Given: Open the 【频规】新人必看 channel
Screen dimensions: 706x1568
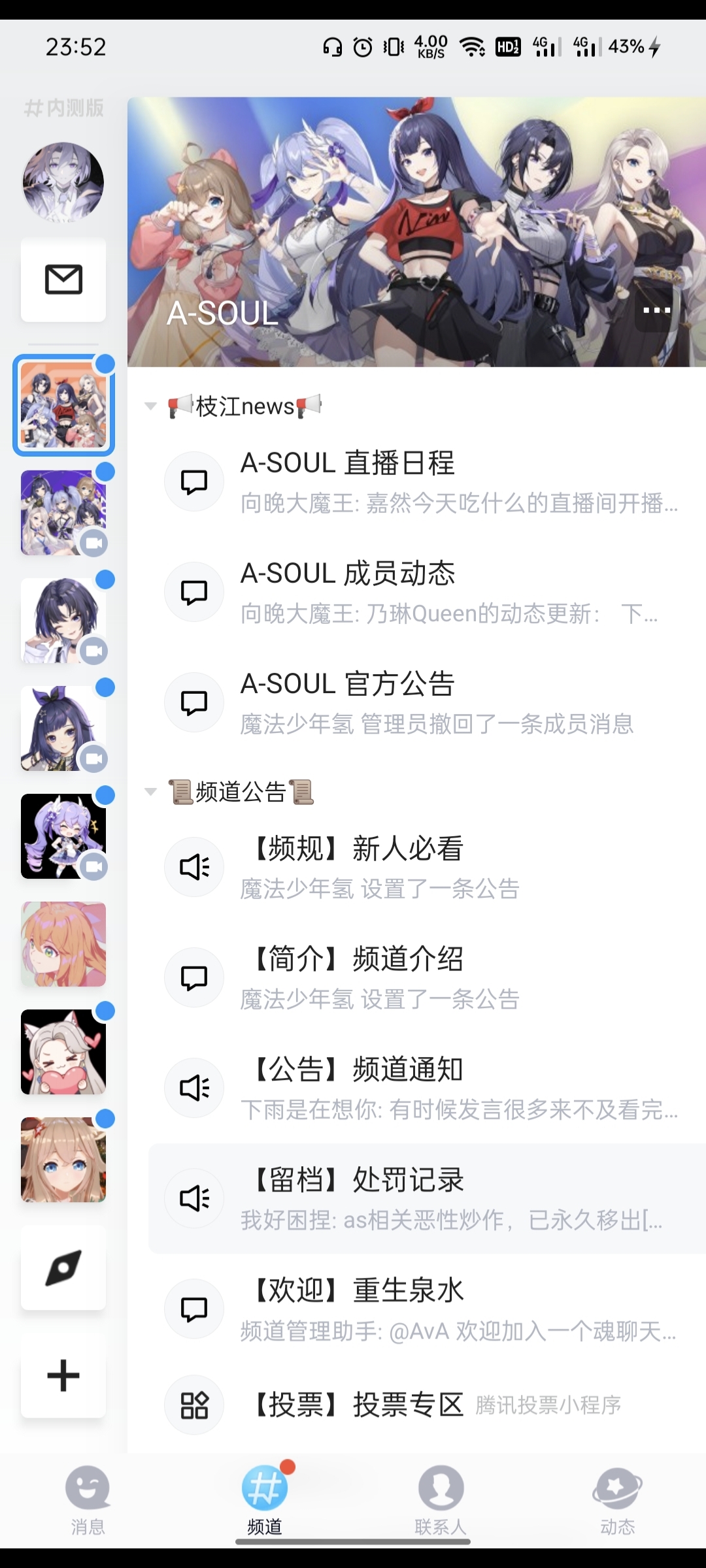Looking at the screenshot, I should (x=418, y=867).
